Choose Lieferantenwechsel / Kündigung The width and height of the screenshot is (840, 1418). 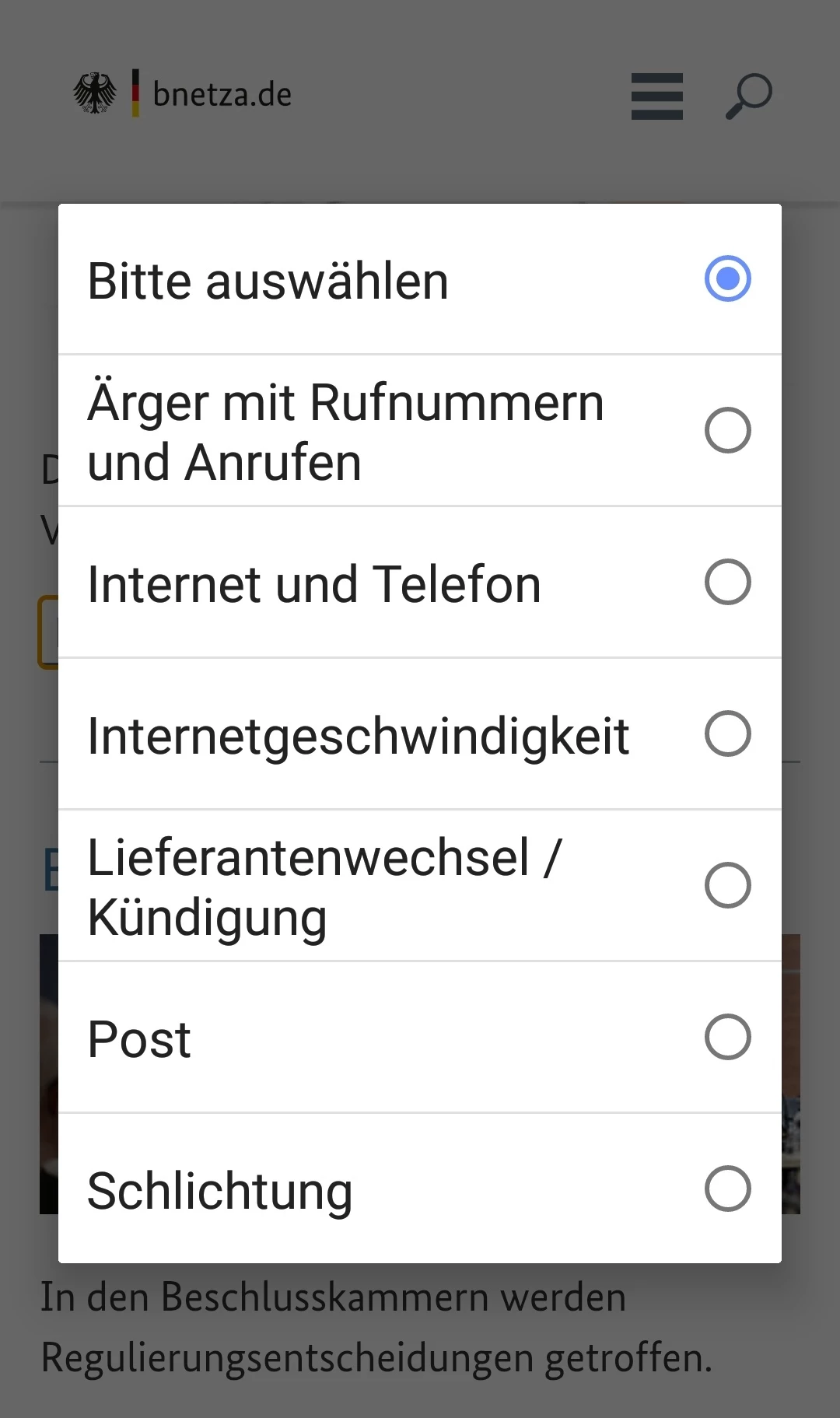click(x=420, y=887)
